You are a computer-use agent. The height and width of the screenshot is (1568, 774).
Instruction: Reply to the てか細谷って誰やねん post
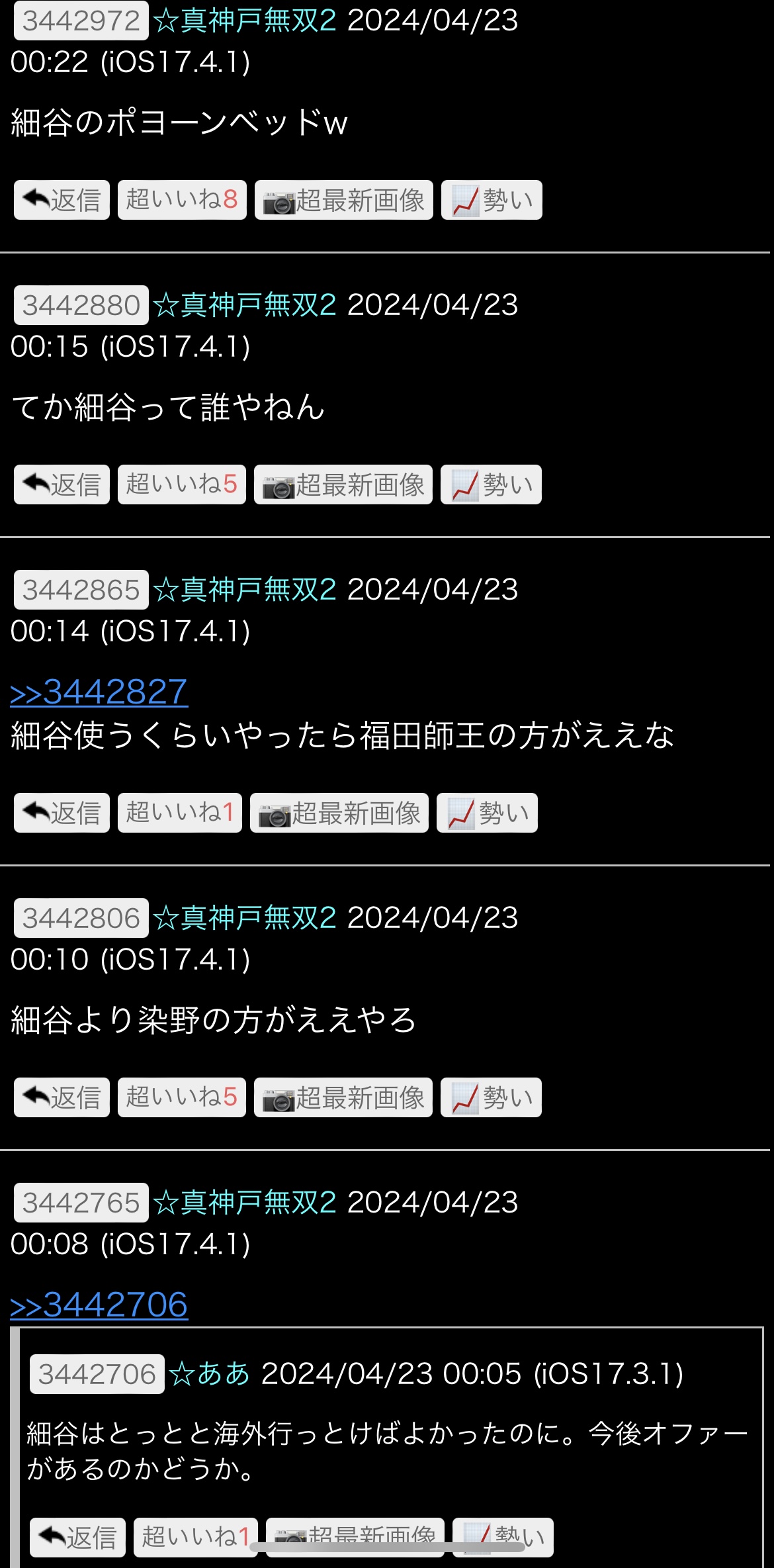click(x=62, y=484)
